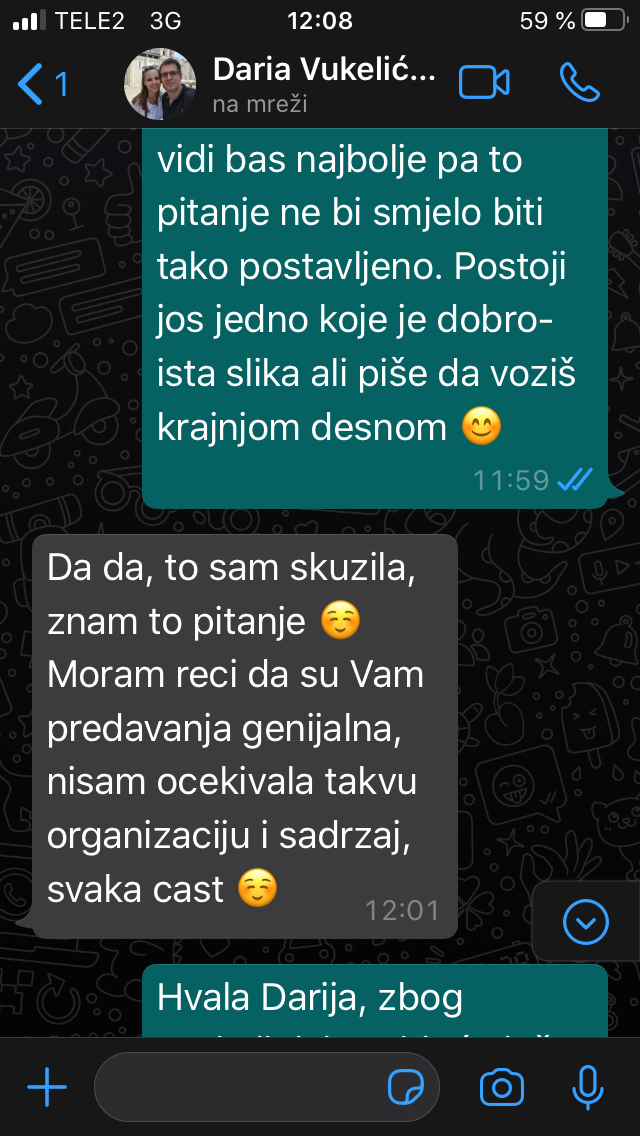640x1136 pixels.
Task: Focus the message text field
Action: click(x=240, y=1087)
